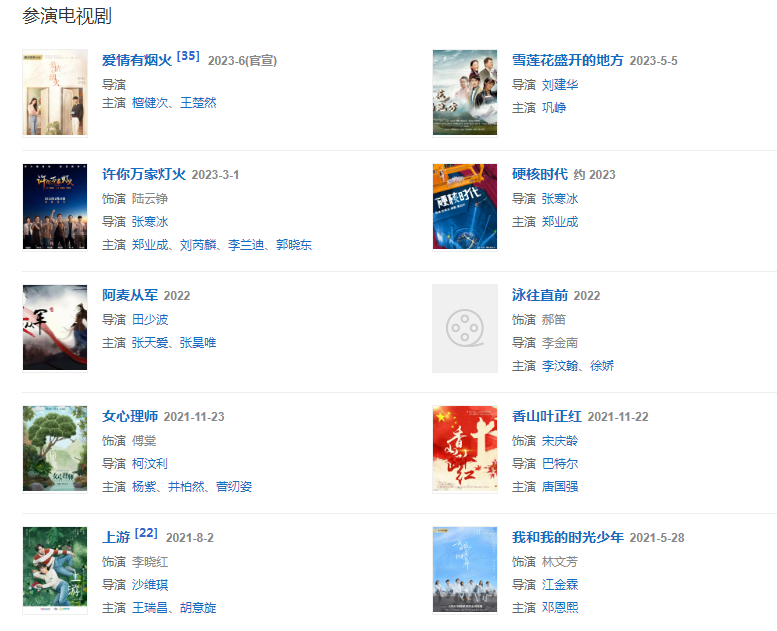Open director 李金南's page
The height and width of the screenshot is (631, 777).
click(560, 343)
